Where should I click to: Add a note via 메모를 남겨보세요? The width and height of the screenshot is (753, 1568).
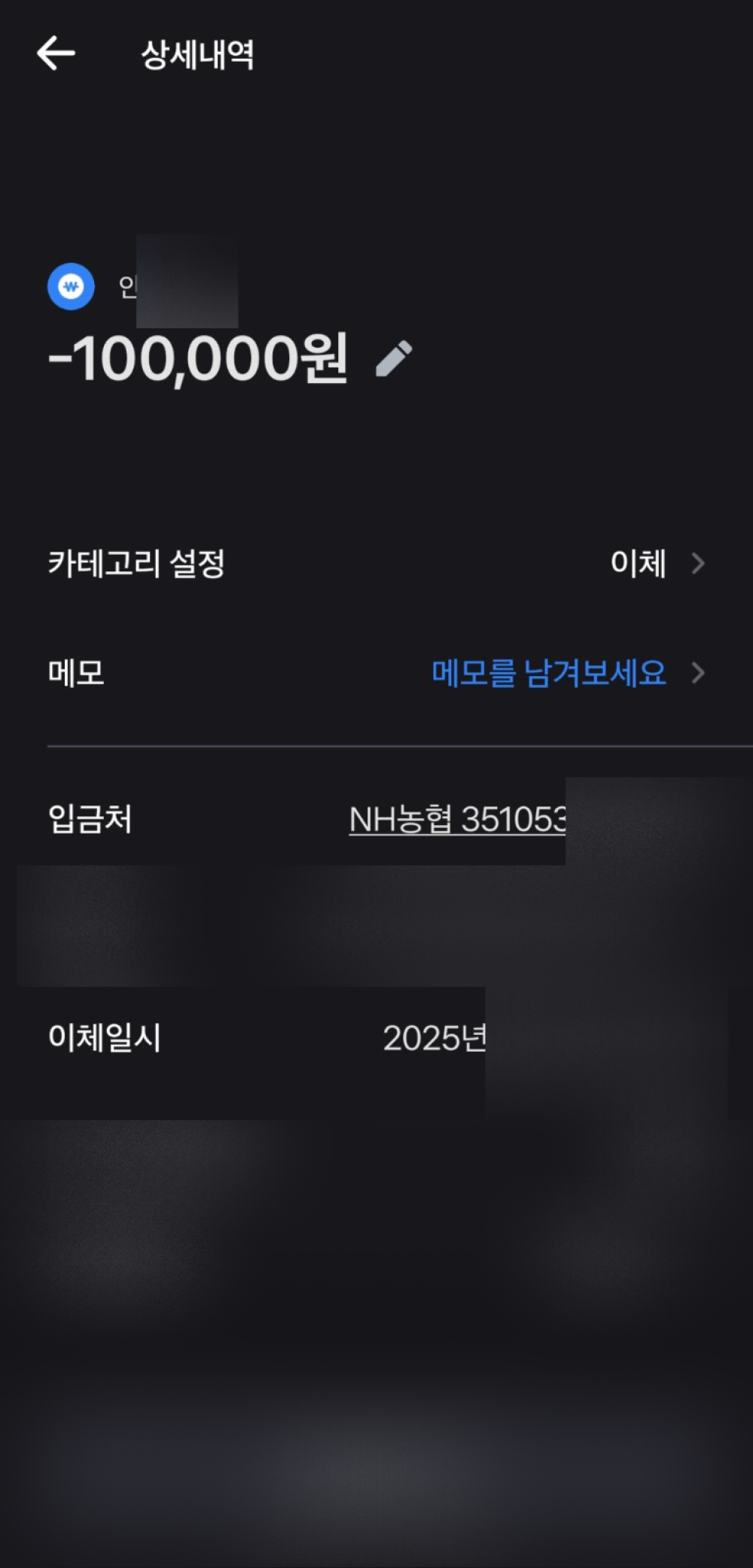[550, 673]
